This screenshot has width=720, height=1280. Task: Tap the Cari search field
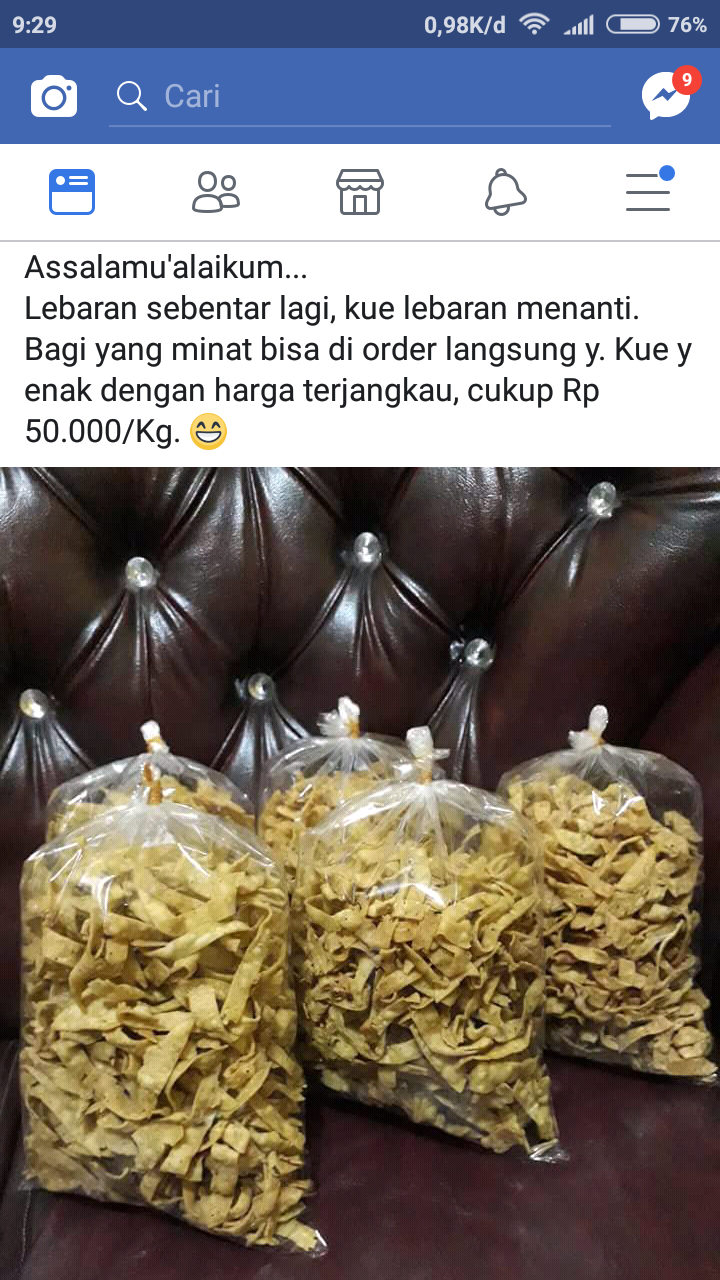click(x=360, y=96)
